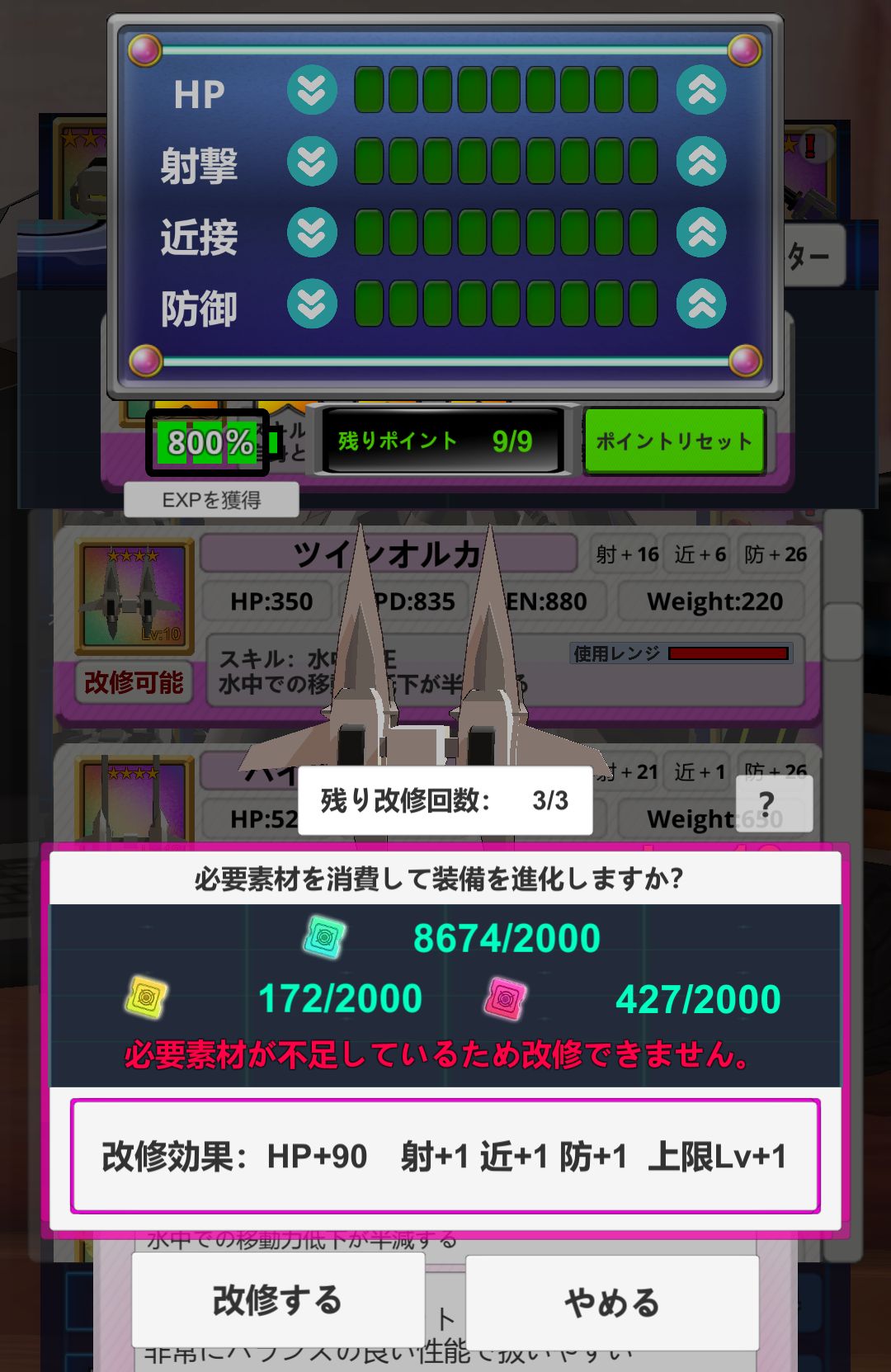Increase the 近接 stat points
This screenshot has width=891, height=1372.
click(x=701, y=233)
